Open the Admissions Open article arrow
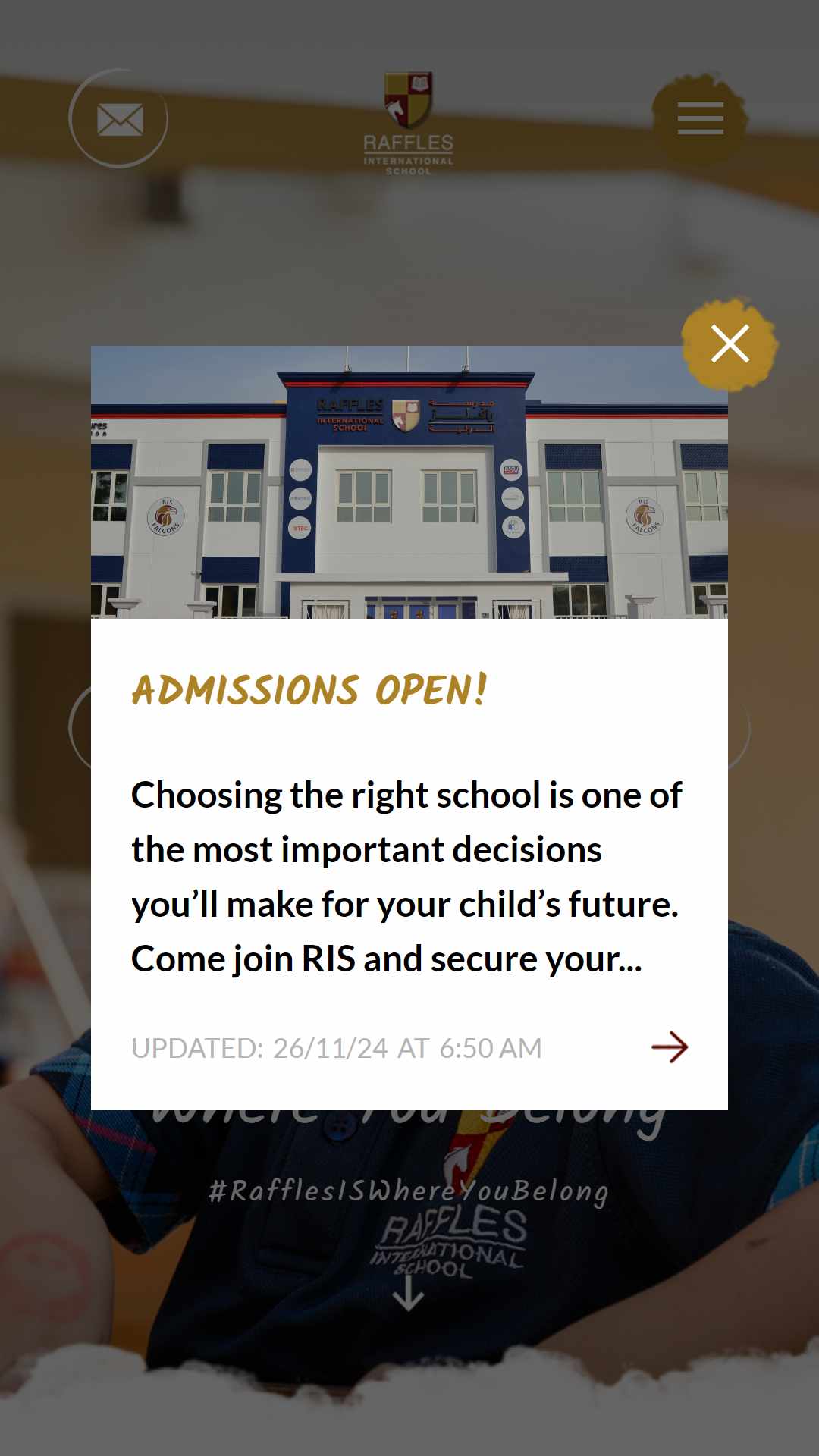This screenshot has height=1456, width=819. [x=670, y=1047]
